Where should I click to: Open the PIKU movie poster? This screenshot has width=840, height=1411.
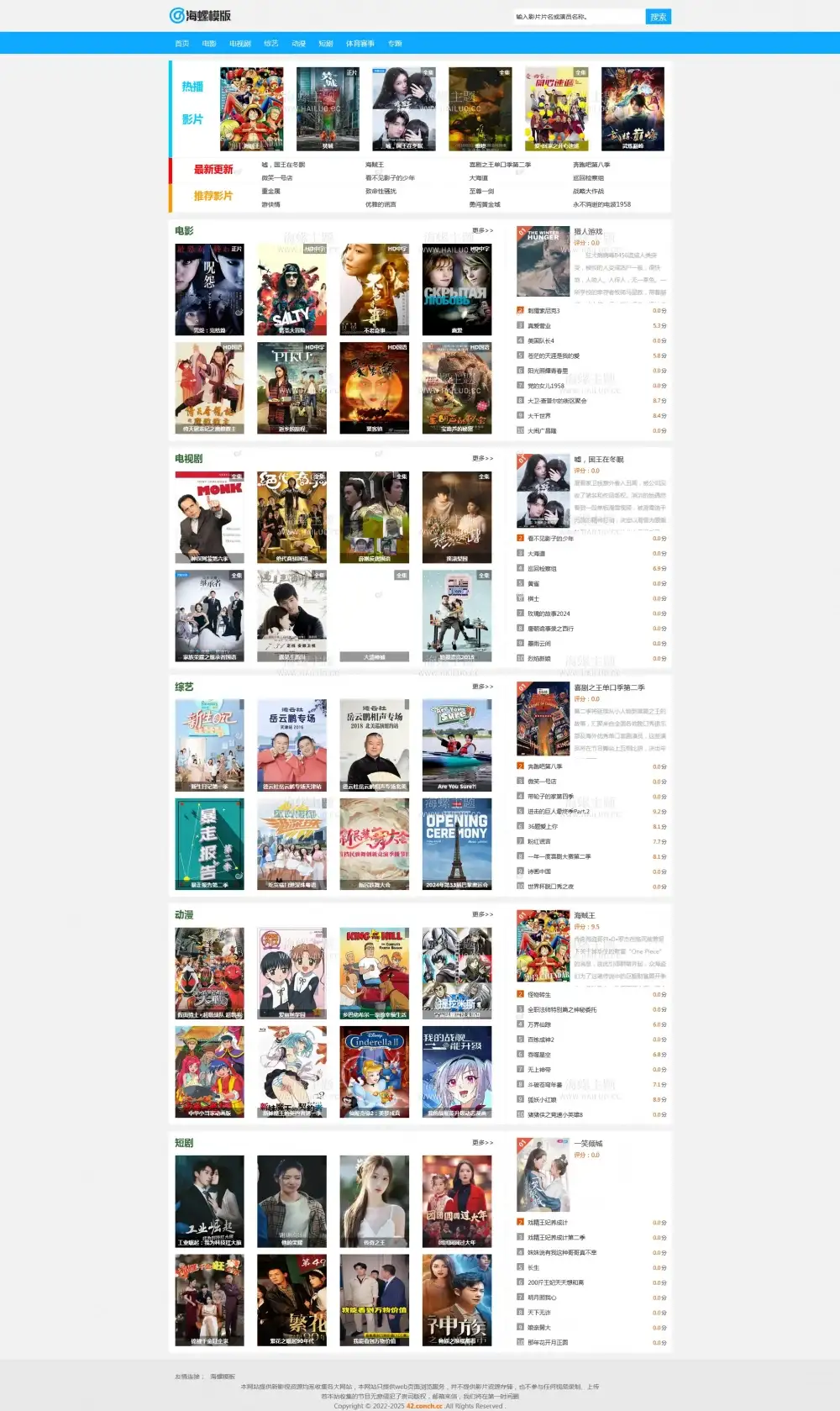click(x=291, y=387)
